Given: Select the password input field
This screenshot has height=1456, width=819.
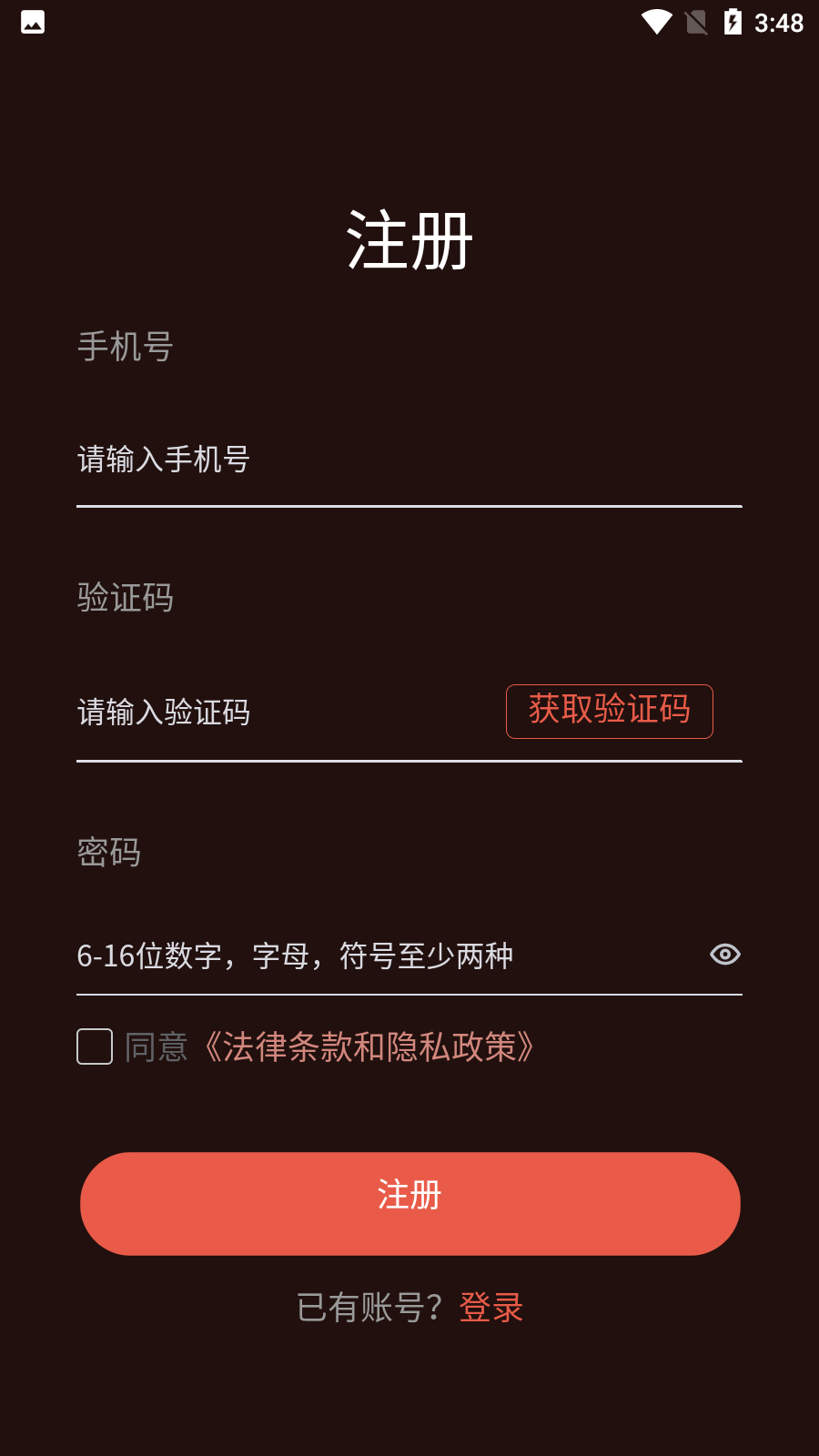Looking at the screenshot, I should point(382,956).
